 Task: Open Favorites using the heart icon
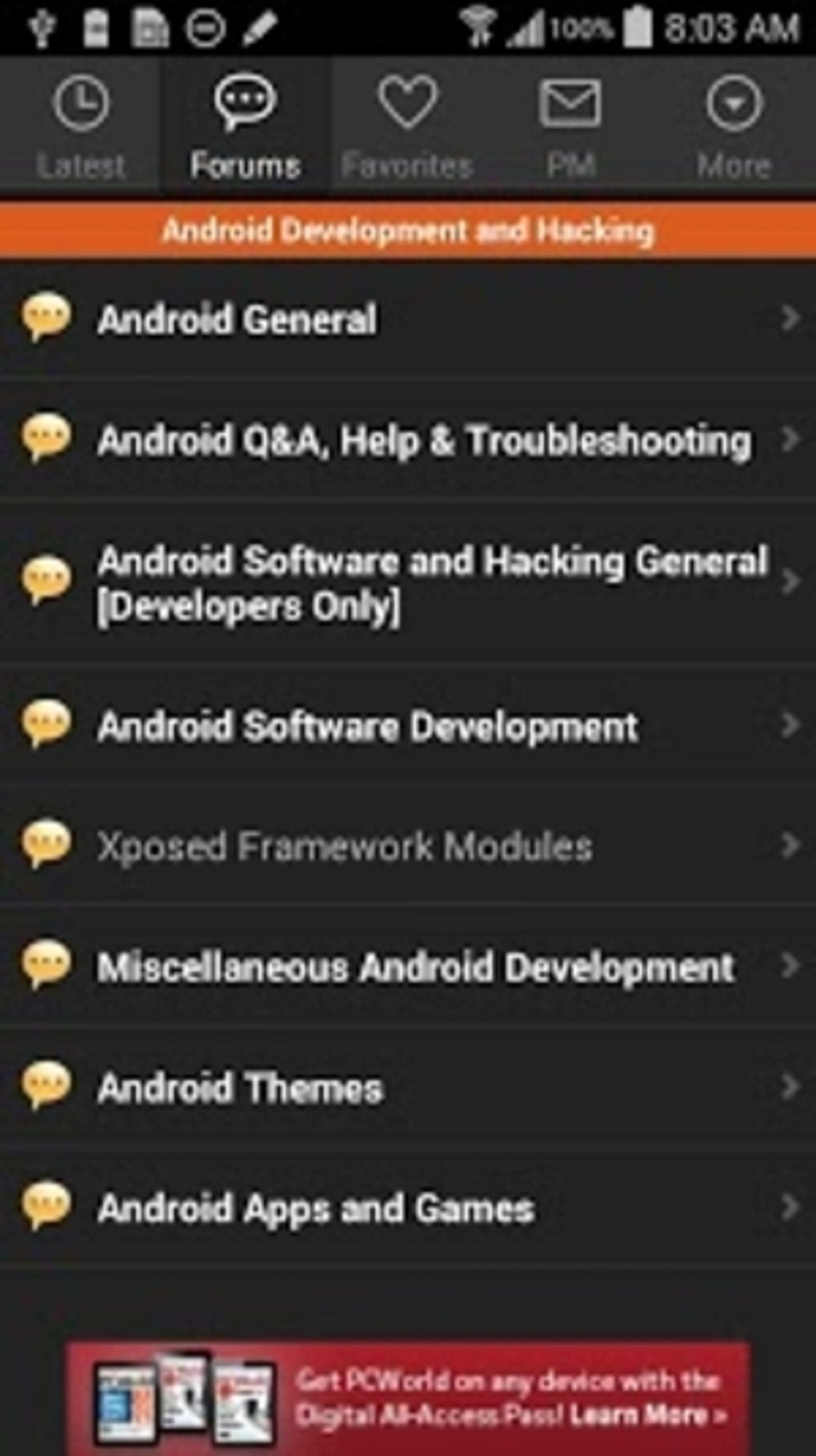407,104
